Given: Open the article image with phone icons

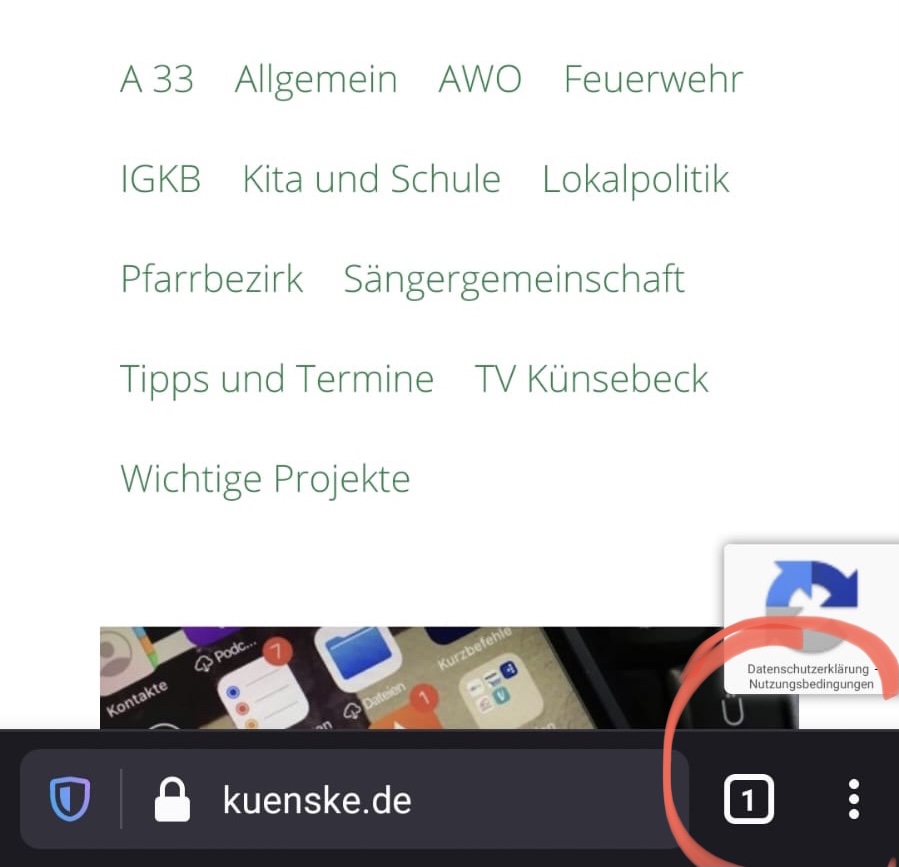Looking at the screenshot, I should [x=400, y=678].
